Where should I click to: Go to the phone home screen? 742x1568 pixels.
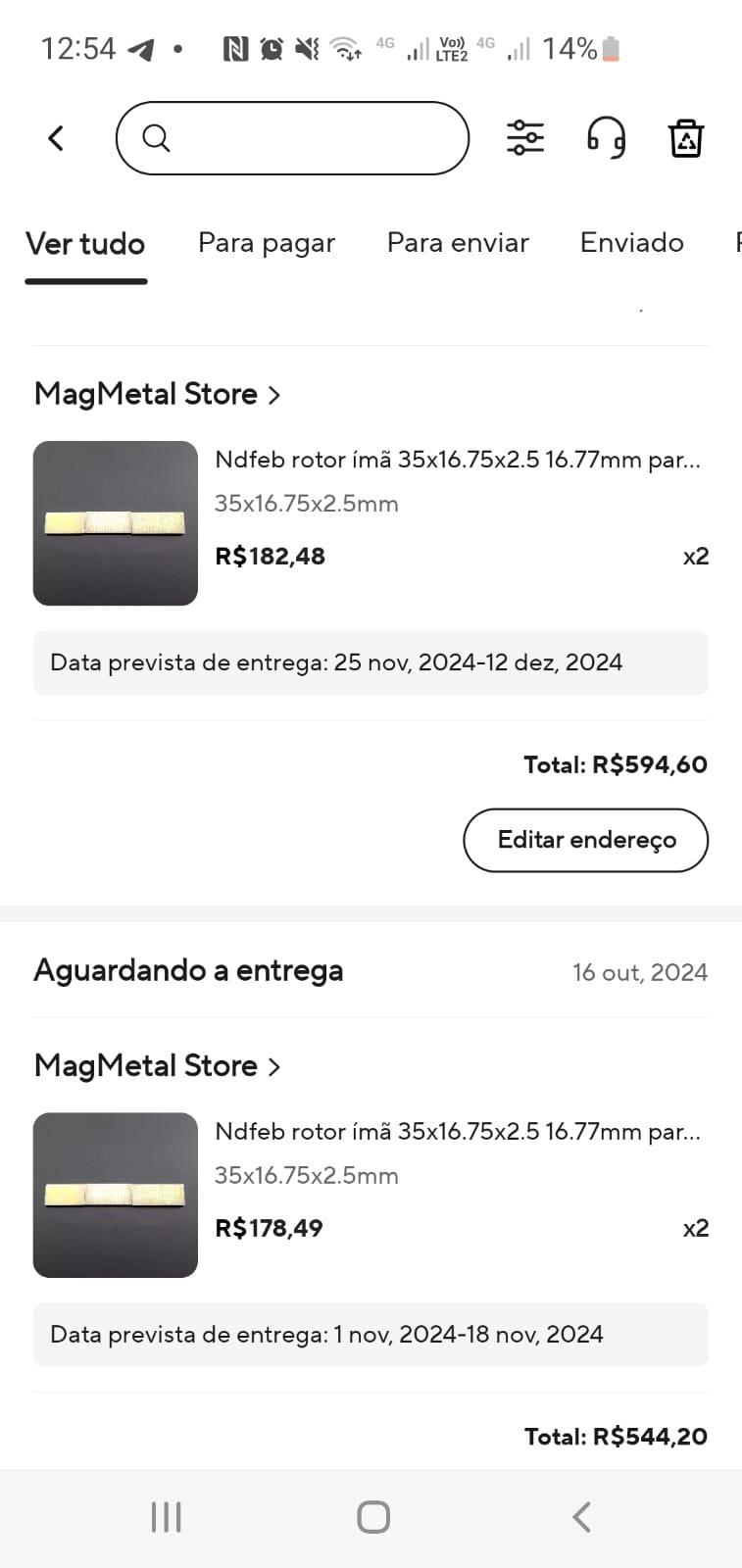click(373, 1517)
